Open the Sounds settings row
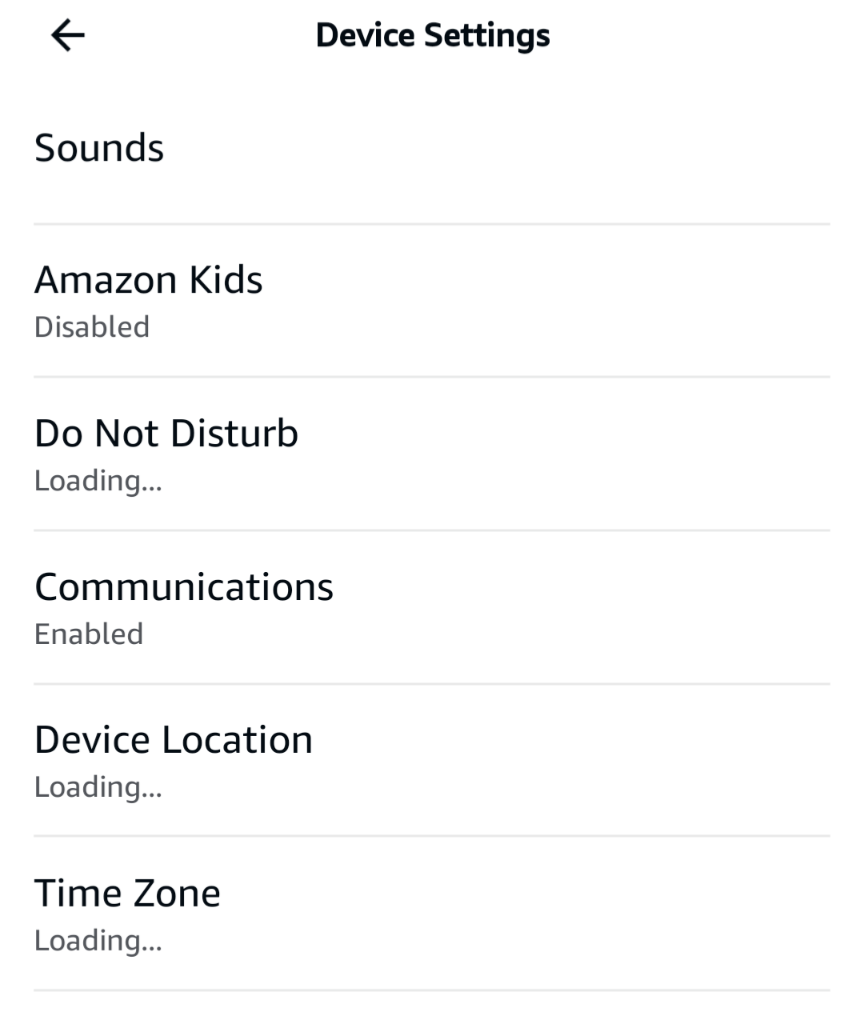The image size is (864, 1010). (98, 147)
